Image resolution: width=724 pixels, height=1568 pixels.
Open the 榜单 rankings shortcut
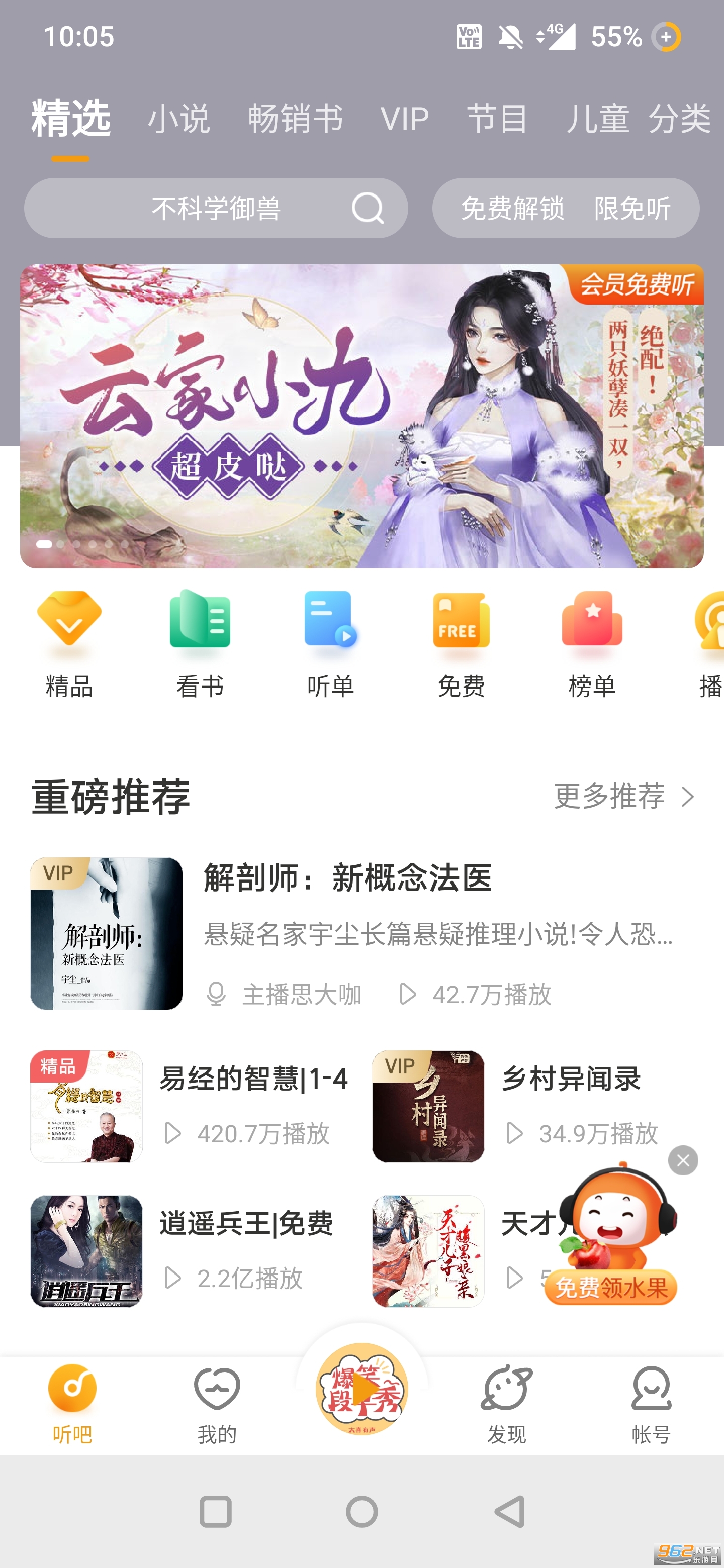point(591,643)
